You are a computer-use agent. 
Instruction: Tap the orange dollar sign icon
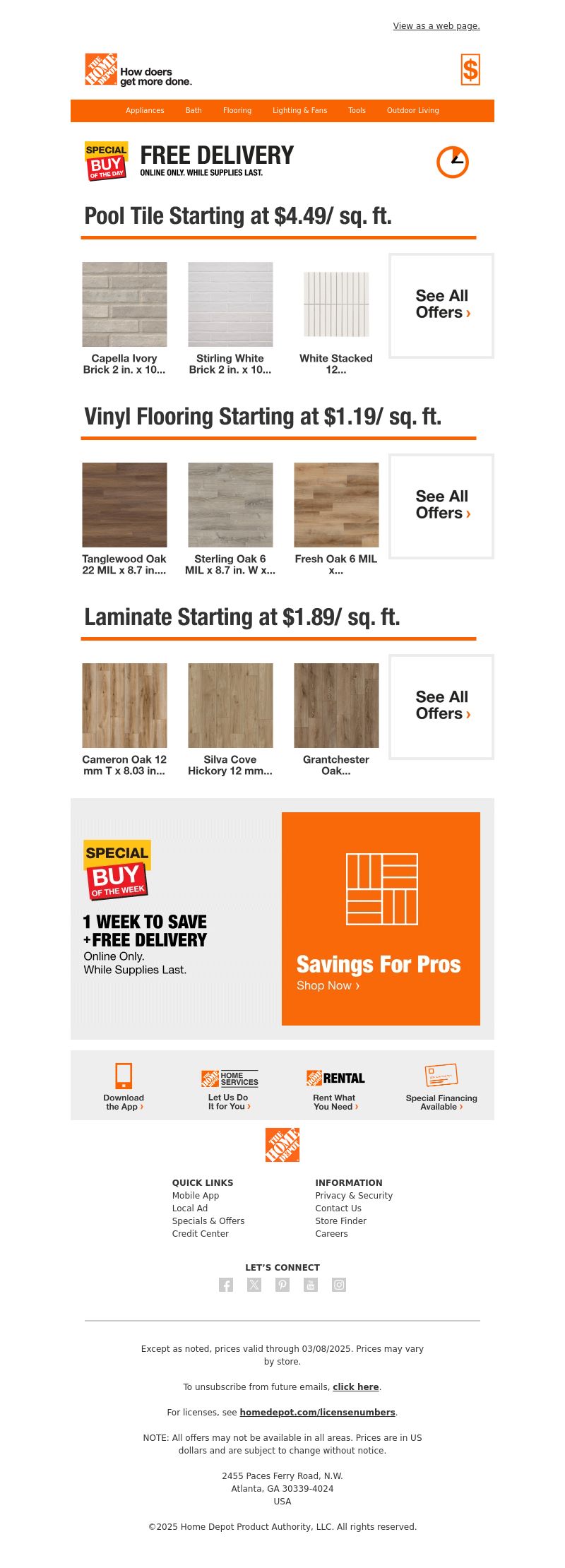coord(470,70)
